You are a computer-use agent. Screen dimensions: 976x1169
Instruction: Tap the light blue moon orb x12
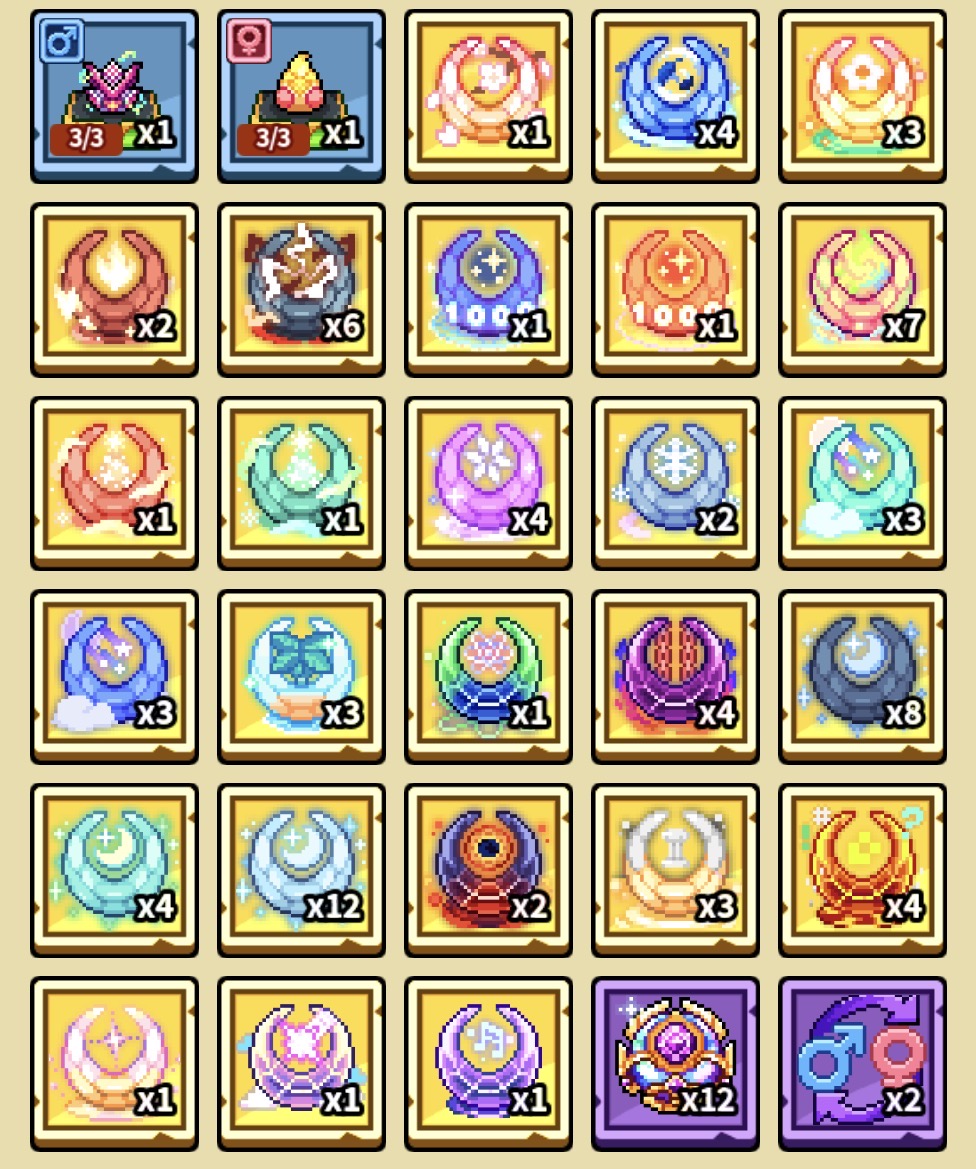point(301,869)
